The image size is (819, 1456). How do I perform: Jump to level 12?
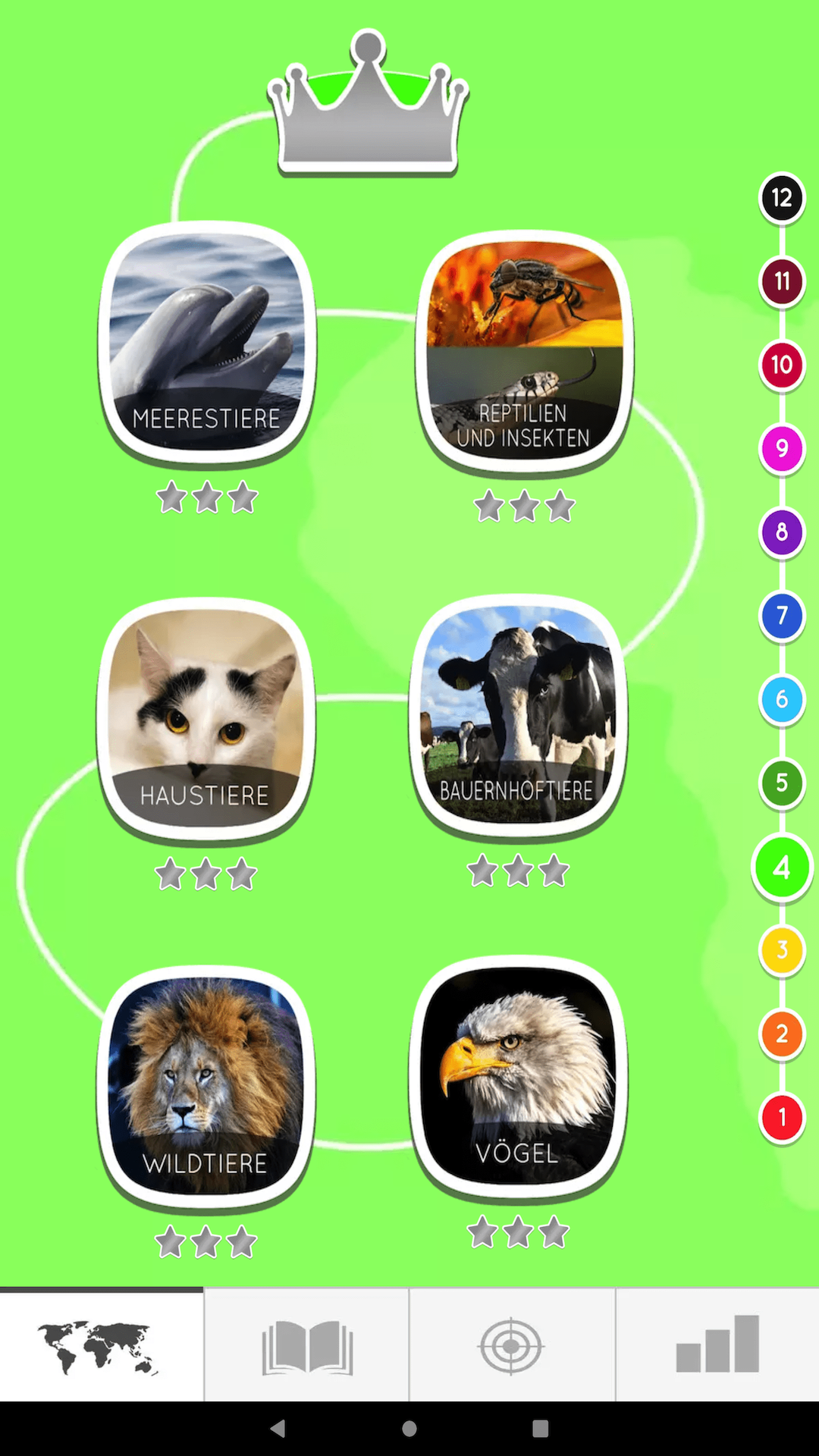[781, 198]
